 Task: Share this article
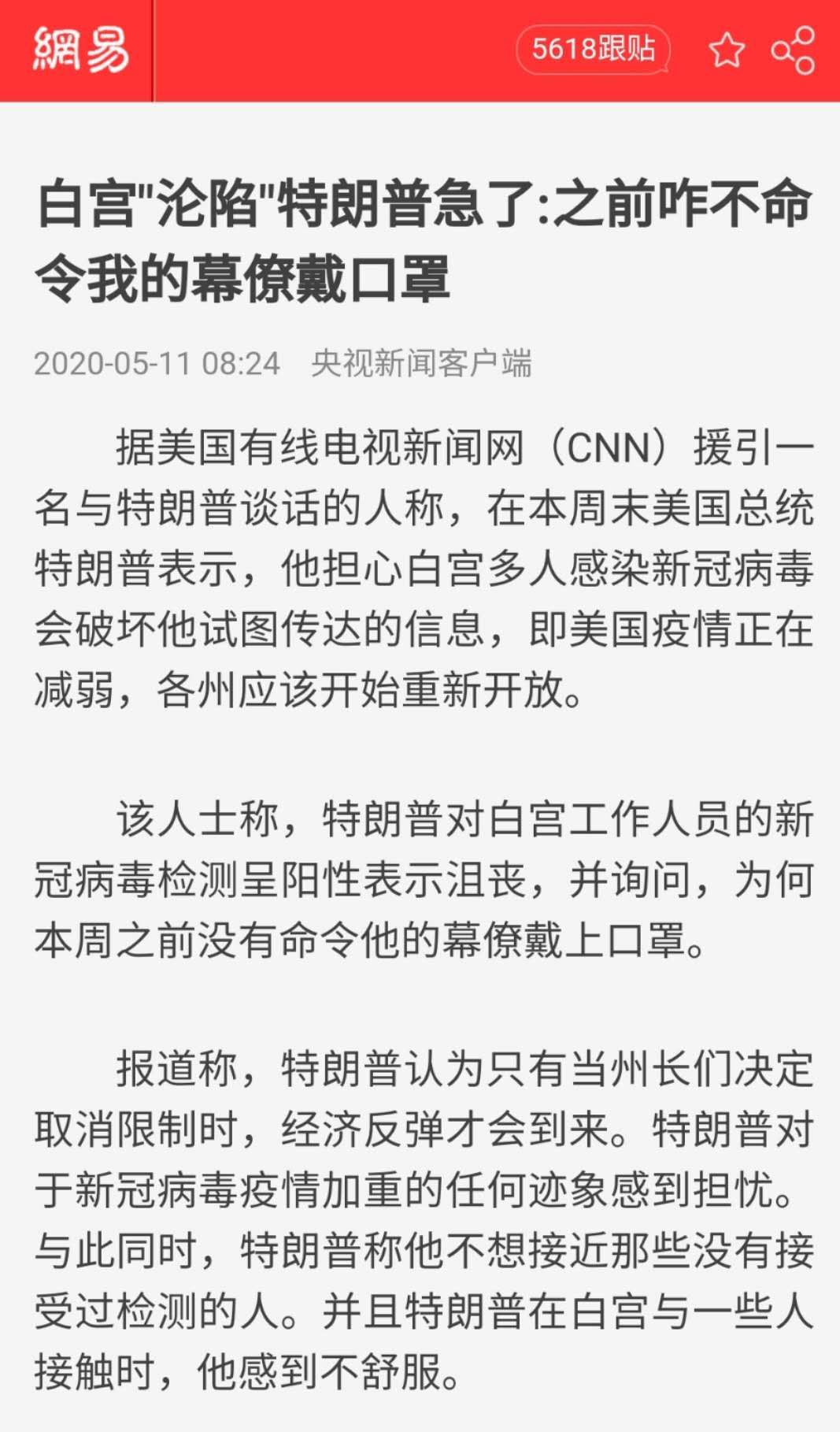[x=793, y=50]
